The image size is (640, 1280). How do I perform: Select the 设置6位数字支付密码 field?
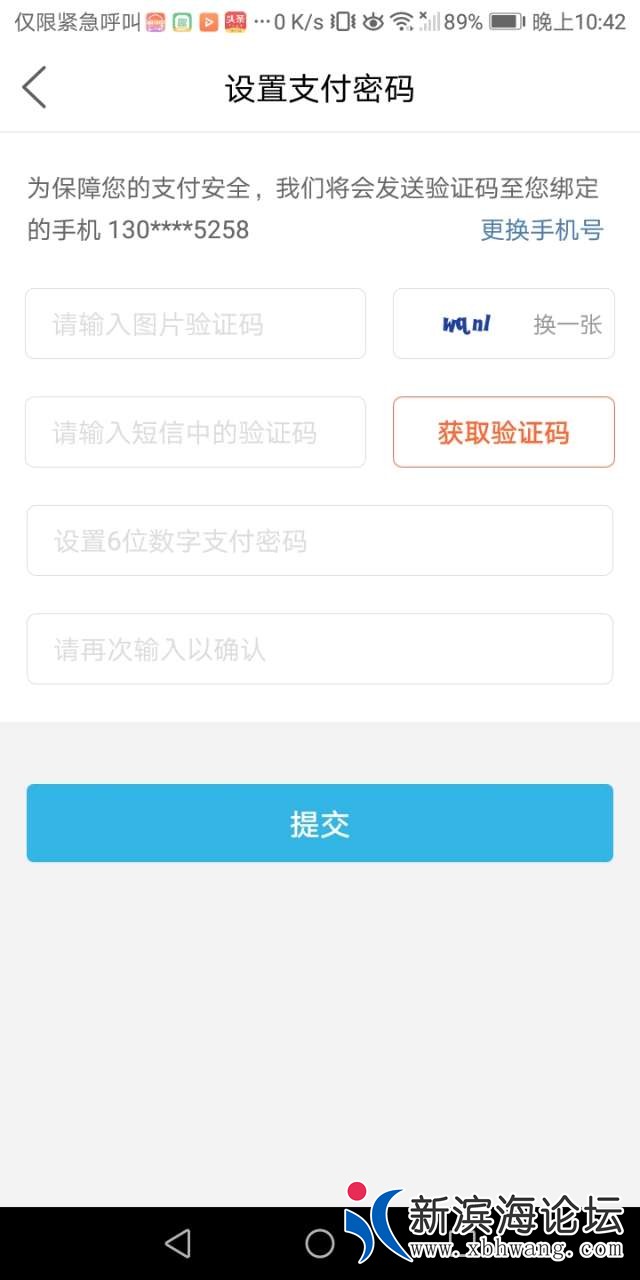(319, 541)
